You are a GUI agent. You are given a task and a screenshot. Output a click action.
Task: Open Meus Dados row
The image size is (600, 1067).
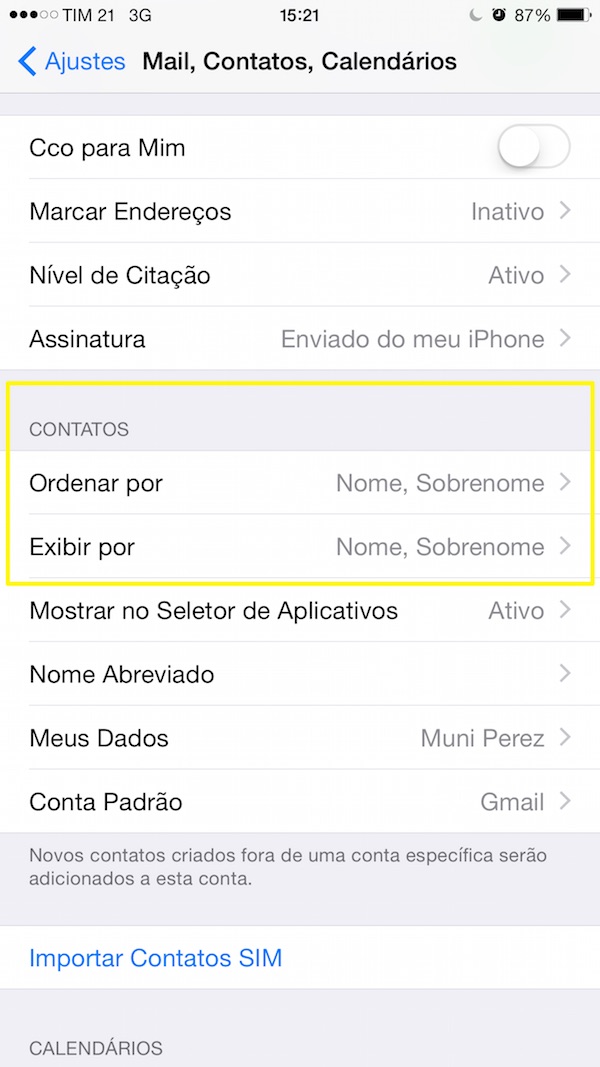coord(300,738)
